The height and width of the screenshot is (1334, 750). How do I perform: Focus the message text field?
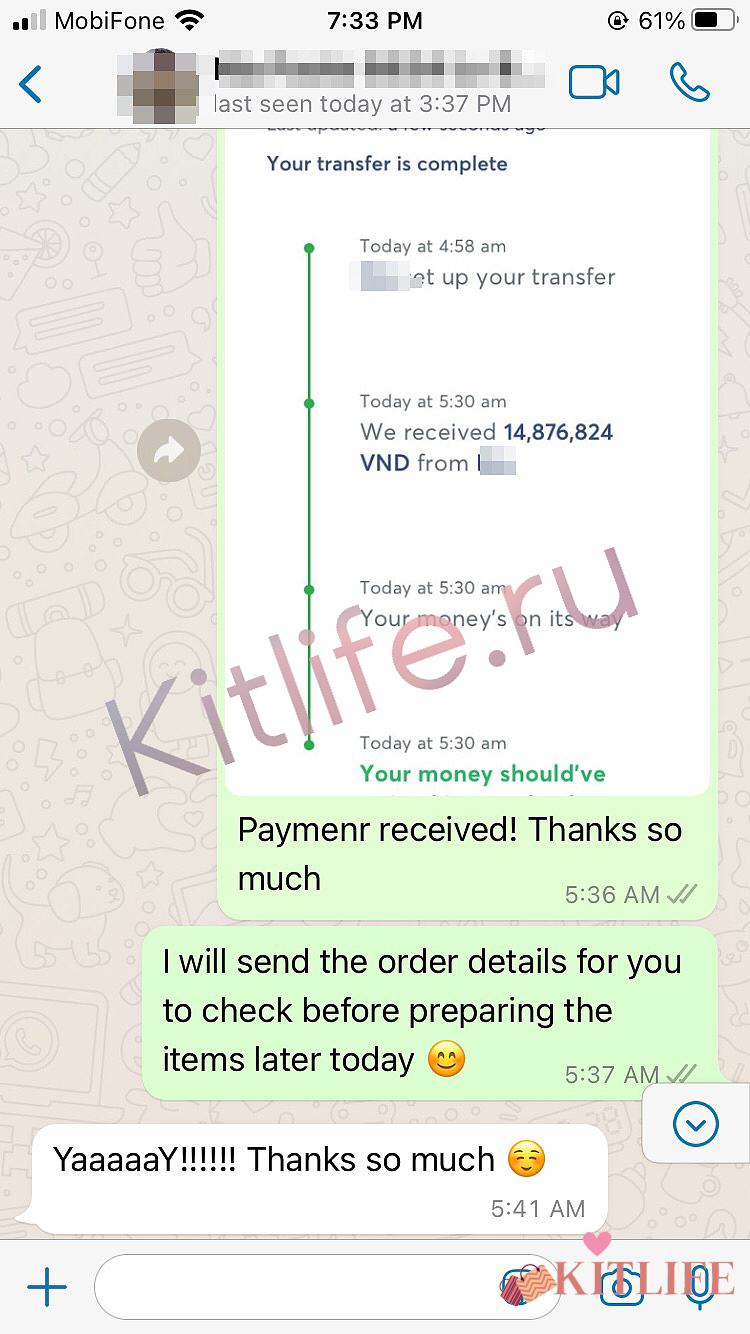click(300, 1287)
